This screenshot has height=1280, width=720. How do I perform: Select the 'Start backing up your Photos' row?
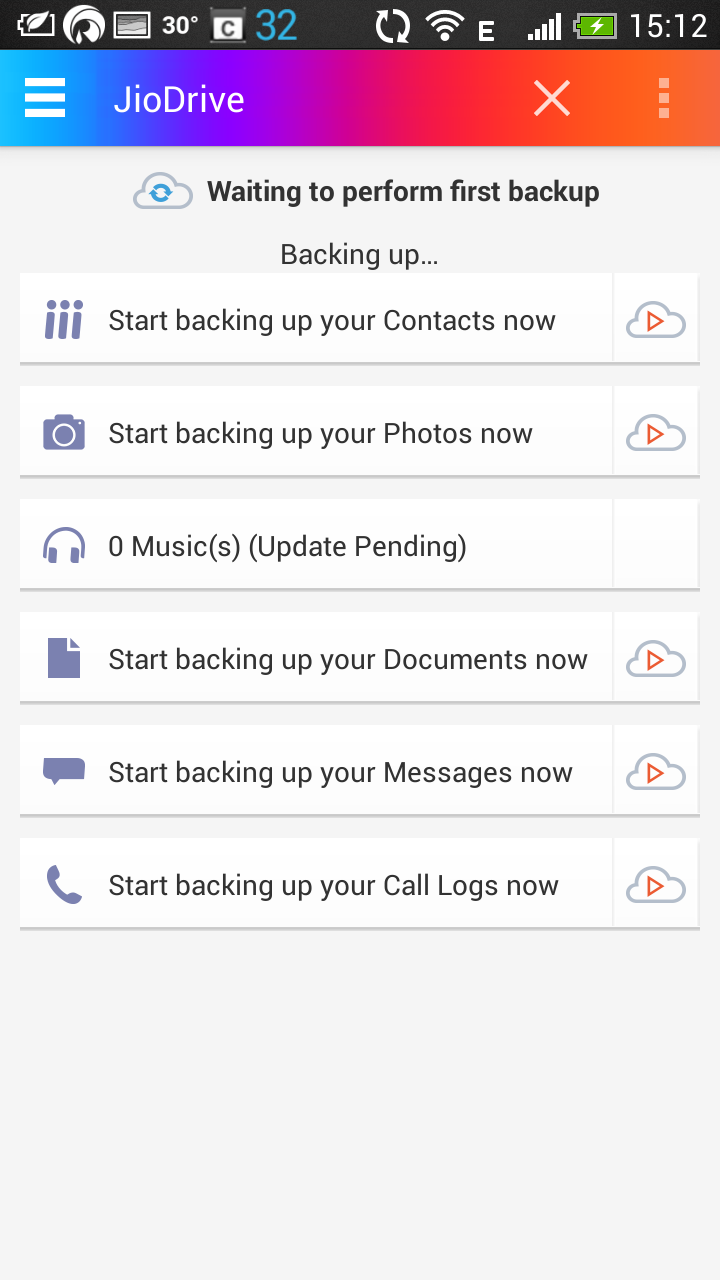coord(316,434)
